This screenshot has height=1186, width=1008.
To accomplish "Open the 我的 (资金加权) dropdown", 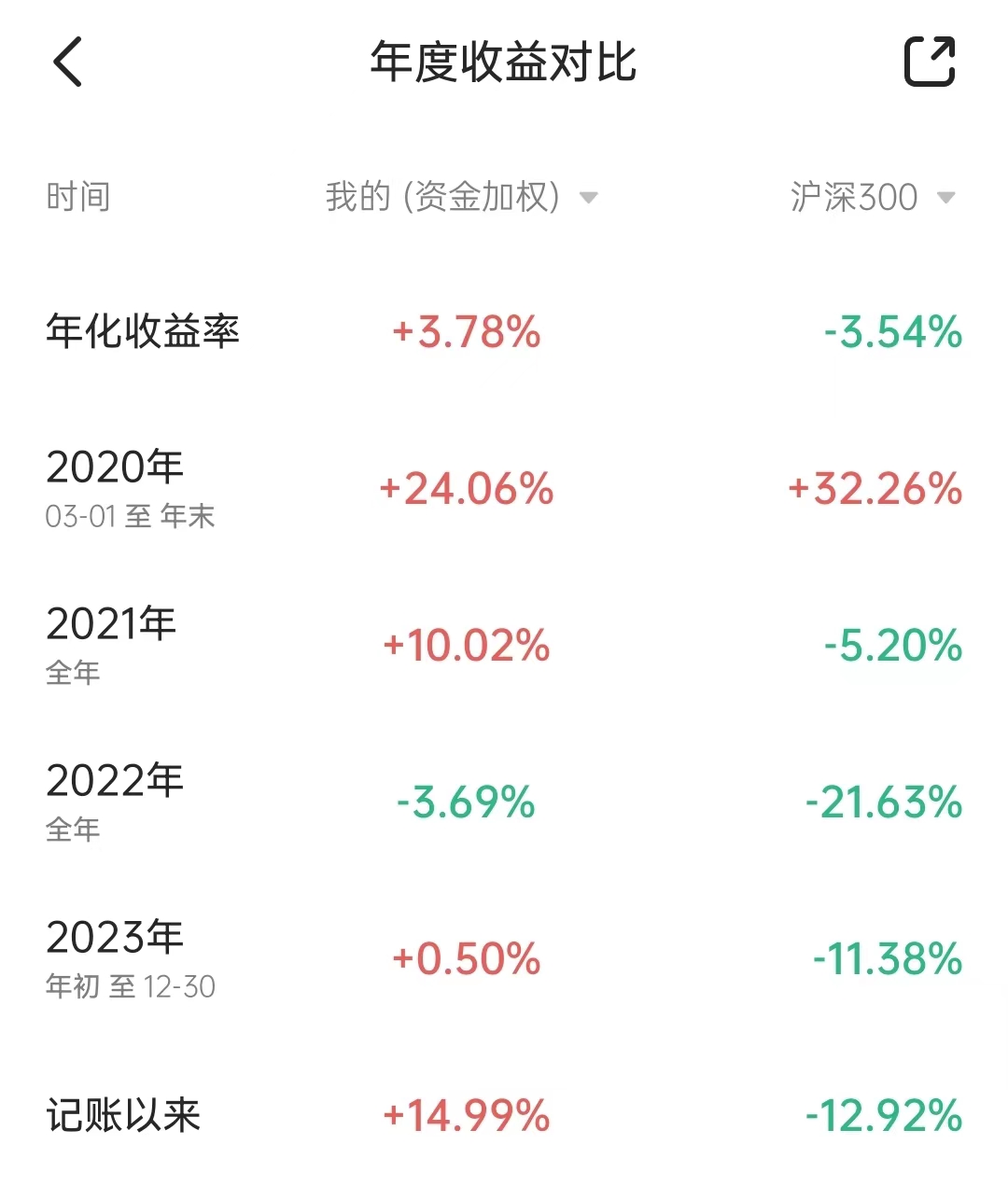I will pos(461,197).
